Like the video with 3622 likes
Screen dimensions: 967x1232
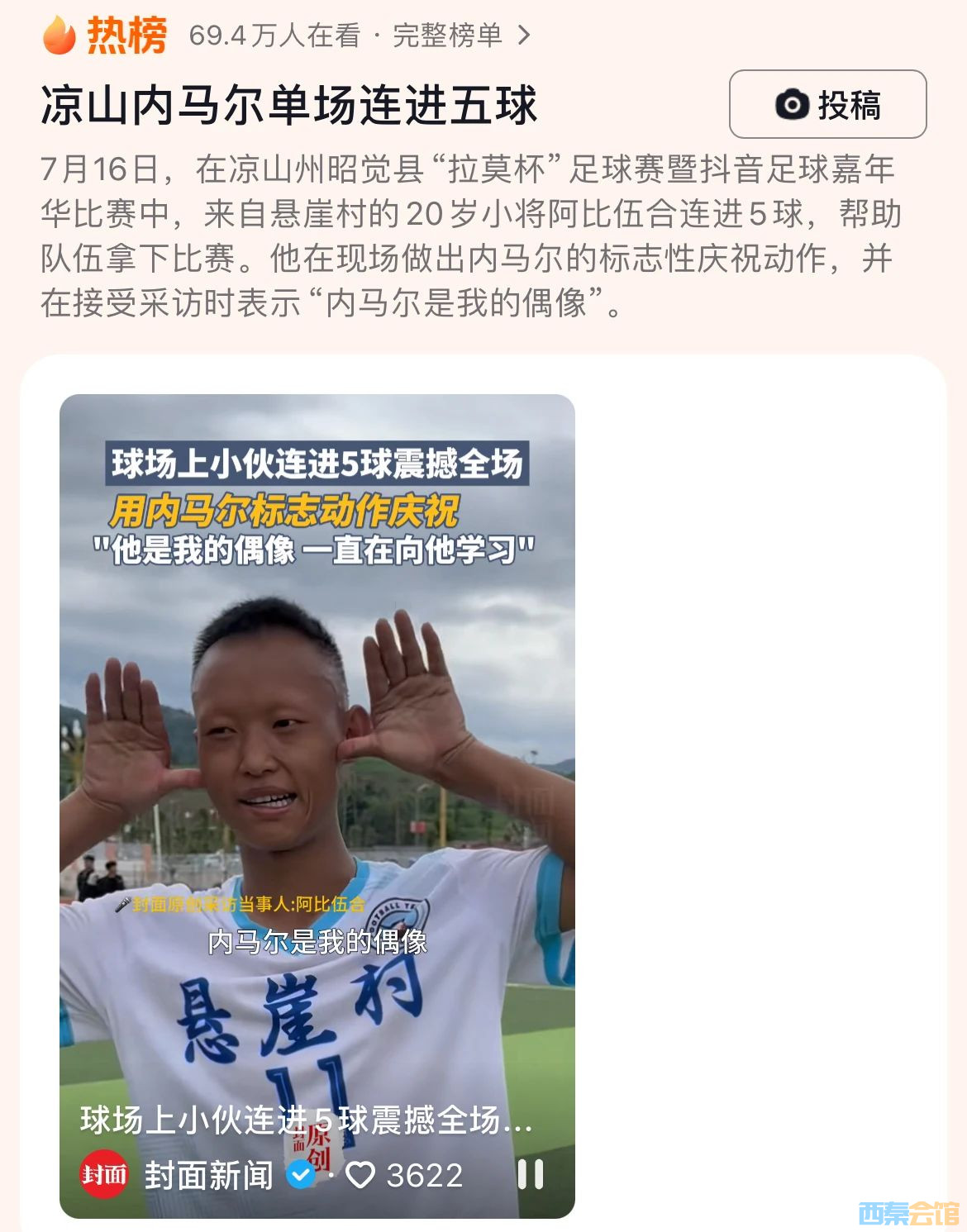click(361, 1174)
